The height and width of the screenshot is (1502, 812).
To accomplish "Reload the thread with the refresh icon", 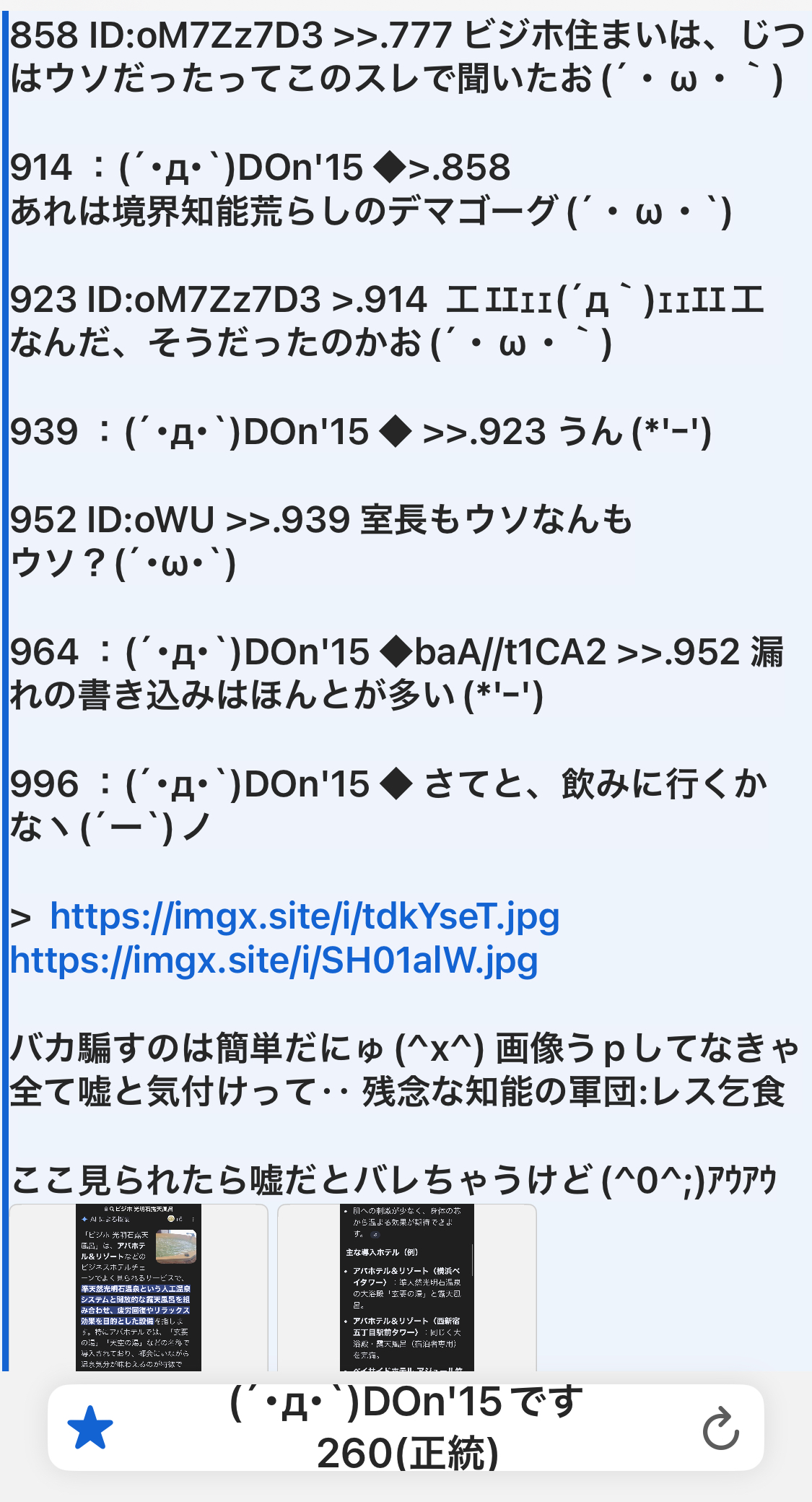I will tap(720, 1428).
